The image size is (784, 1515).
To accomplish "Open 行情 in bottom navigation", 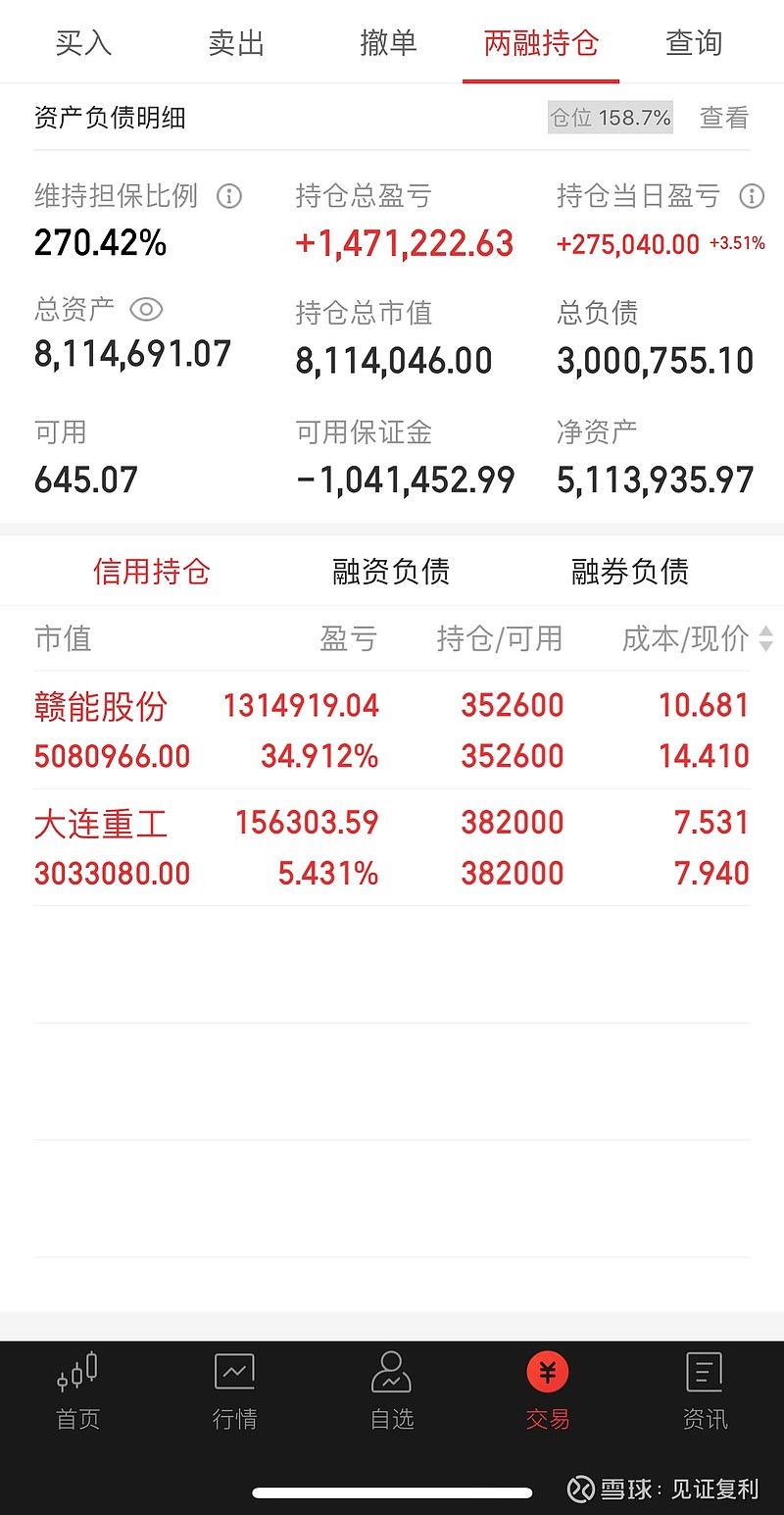I will pyautogui.click(x=235, y=1391).
